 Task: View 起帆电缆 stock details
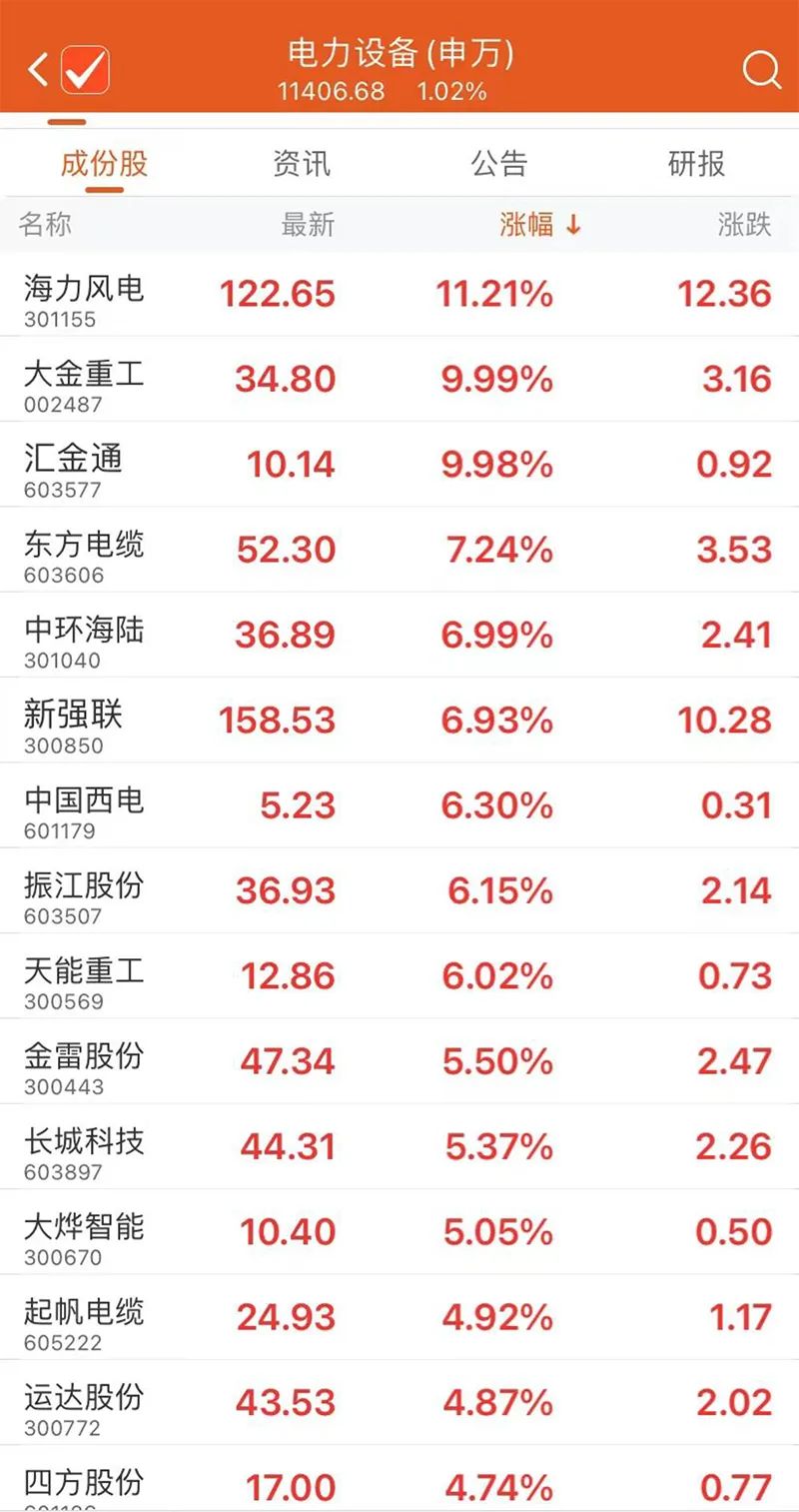[399, 1317]
